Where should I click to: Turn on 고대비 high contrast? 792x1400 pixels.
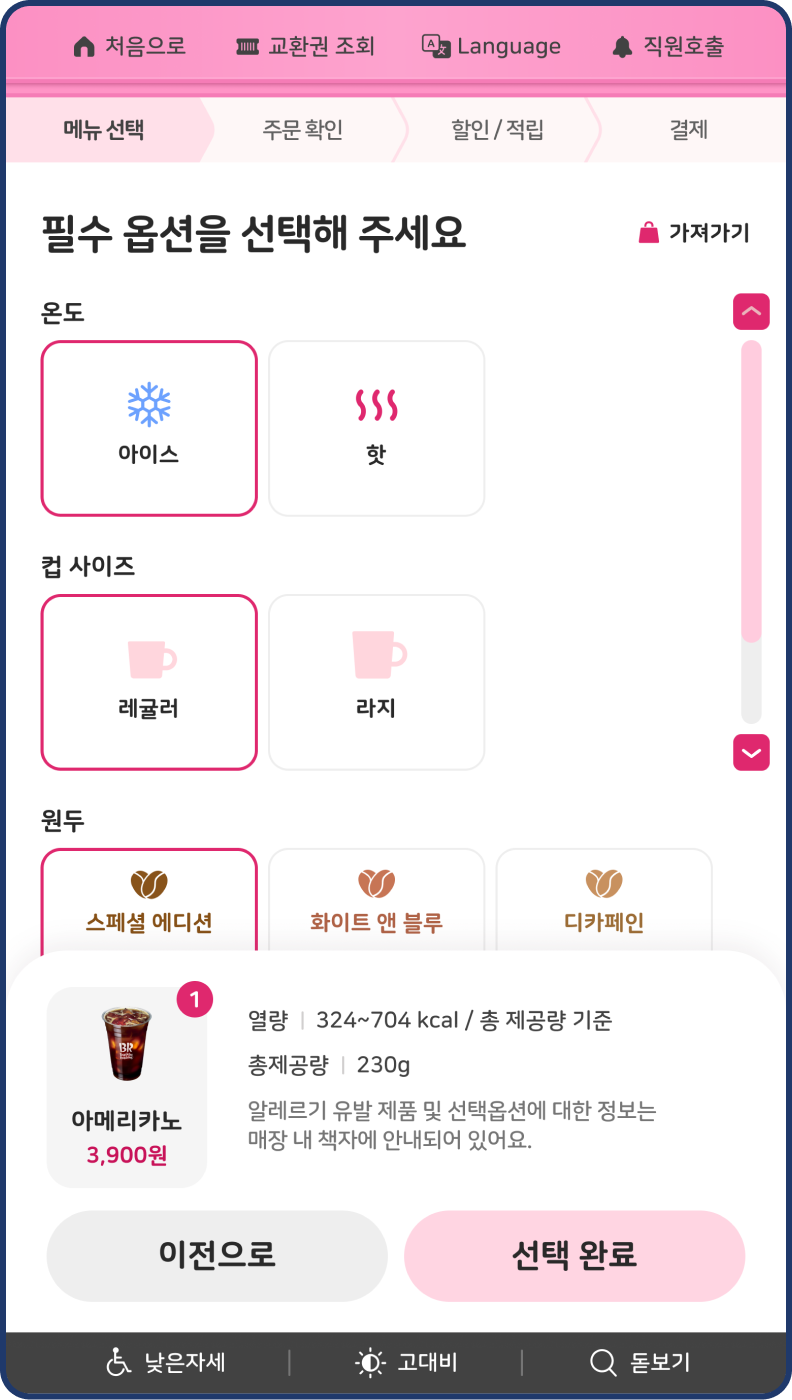(x=406, y=1362)
